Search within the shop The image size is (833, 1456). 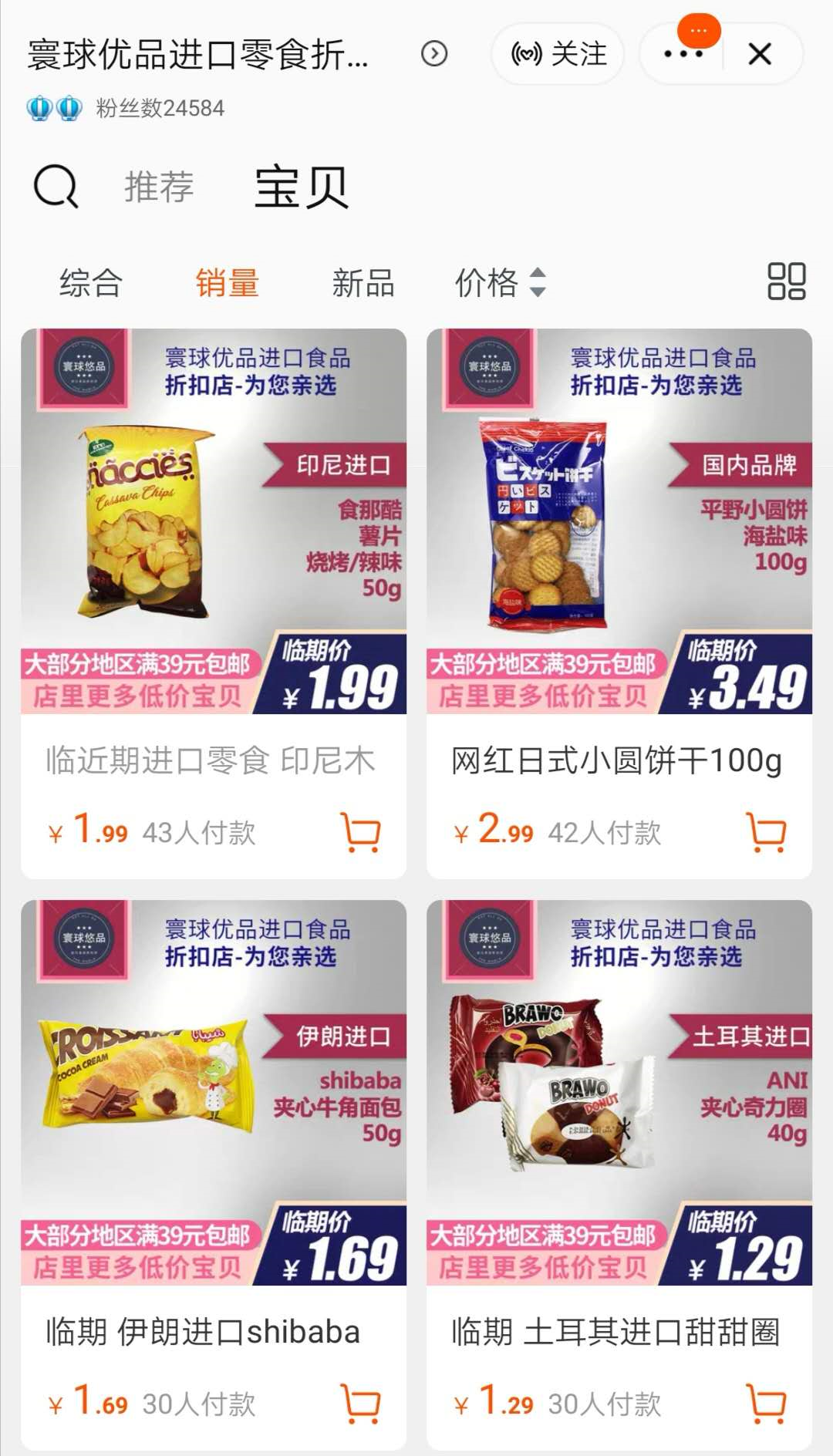[x=56, y=187]
